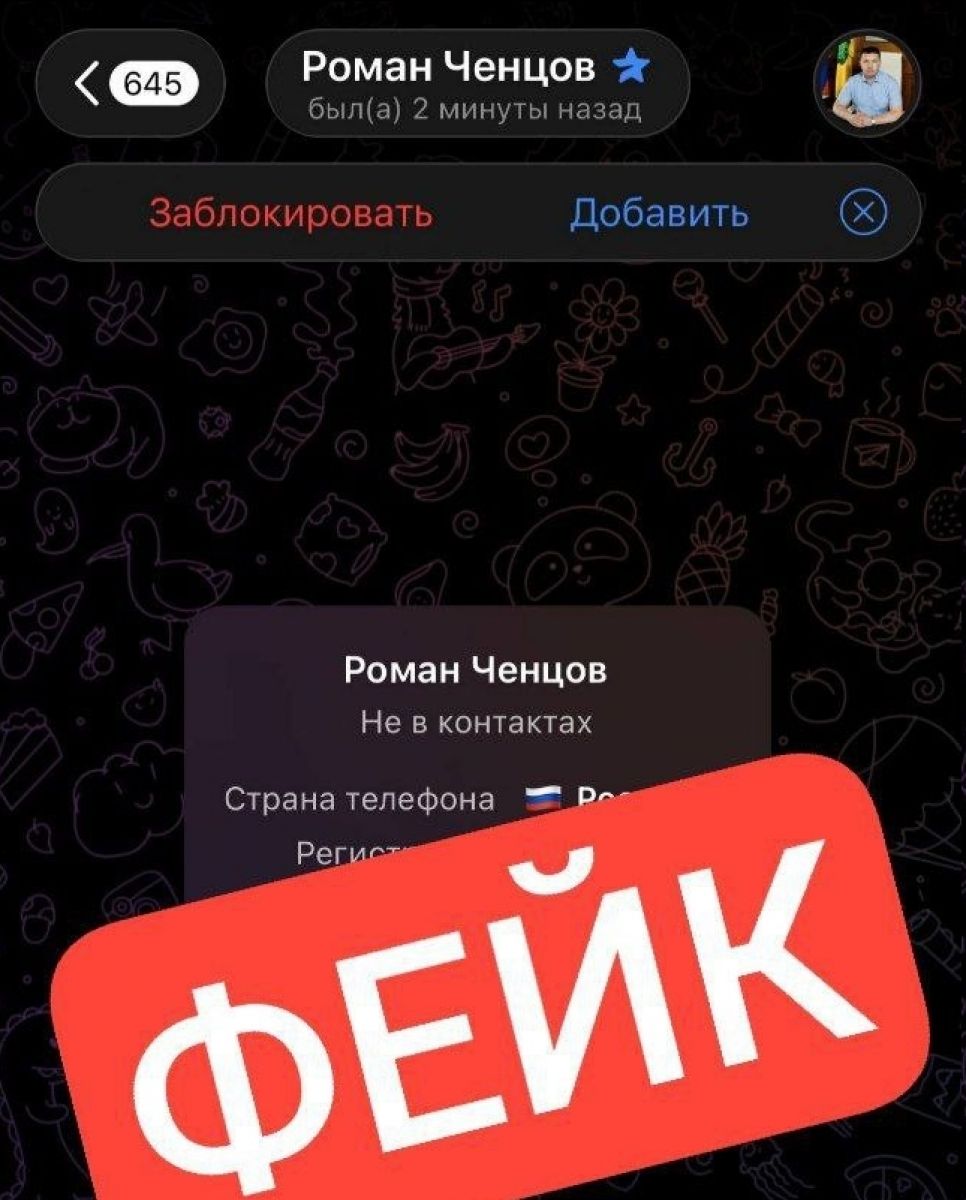Block this user with Заблокировать
Viewport: 966px width, 1200px height.
coord(290,213)
